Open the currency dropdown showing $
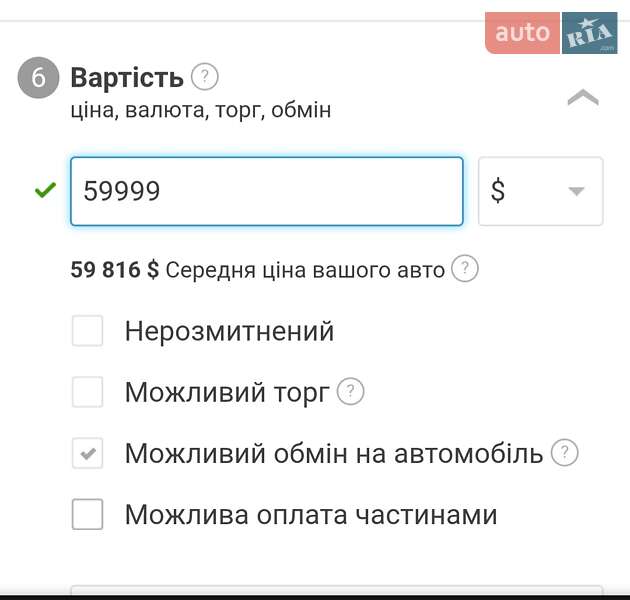 pos(540,191)
